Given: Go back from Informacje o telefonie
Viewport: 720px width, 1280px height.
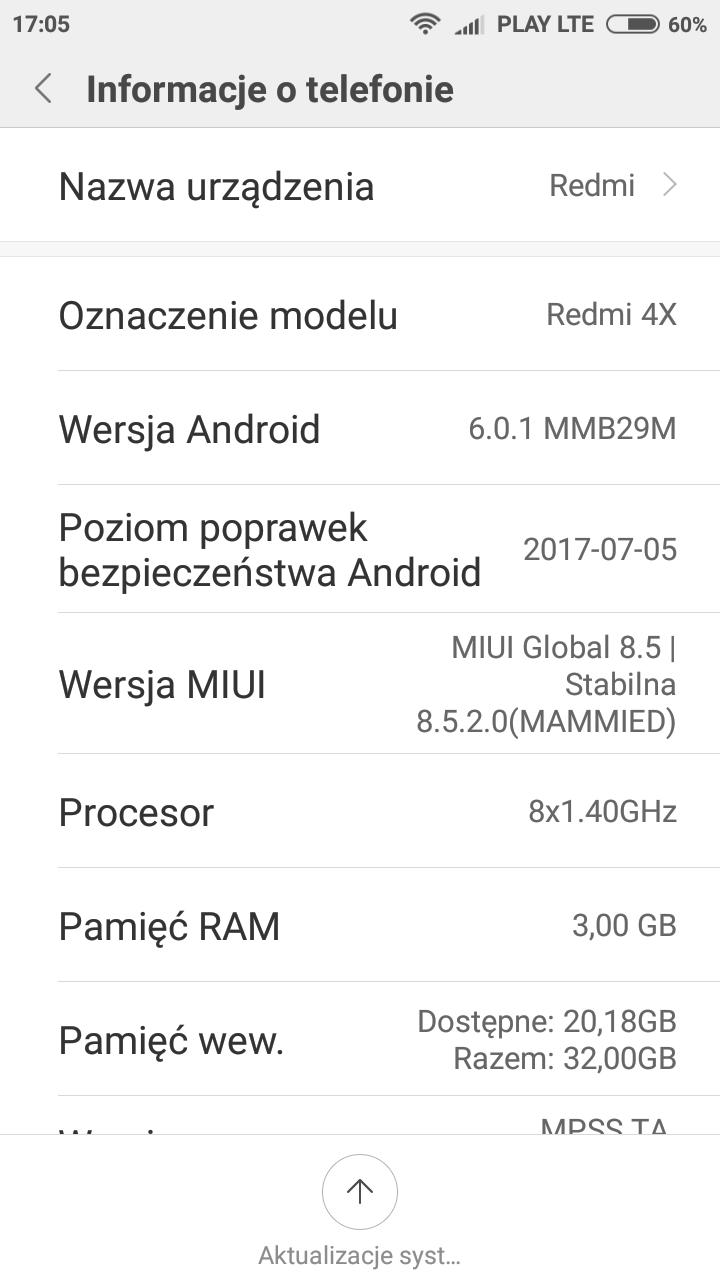Looking at the screenshot, I should tap(43, 89).
